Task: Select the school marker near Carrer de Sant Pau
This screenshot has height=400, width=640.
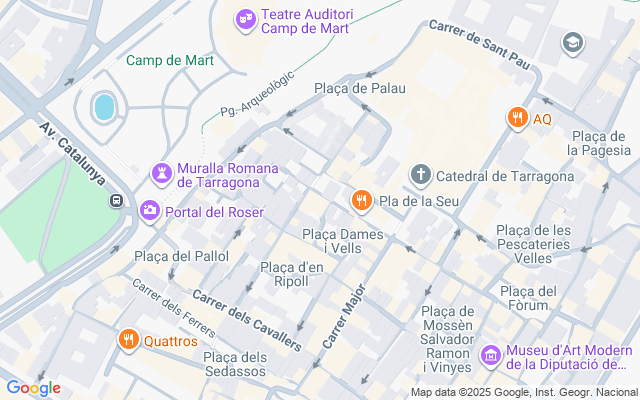Action: coord(573,42)
